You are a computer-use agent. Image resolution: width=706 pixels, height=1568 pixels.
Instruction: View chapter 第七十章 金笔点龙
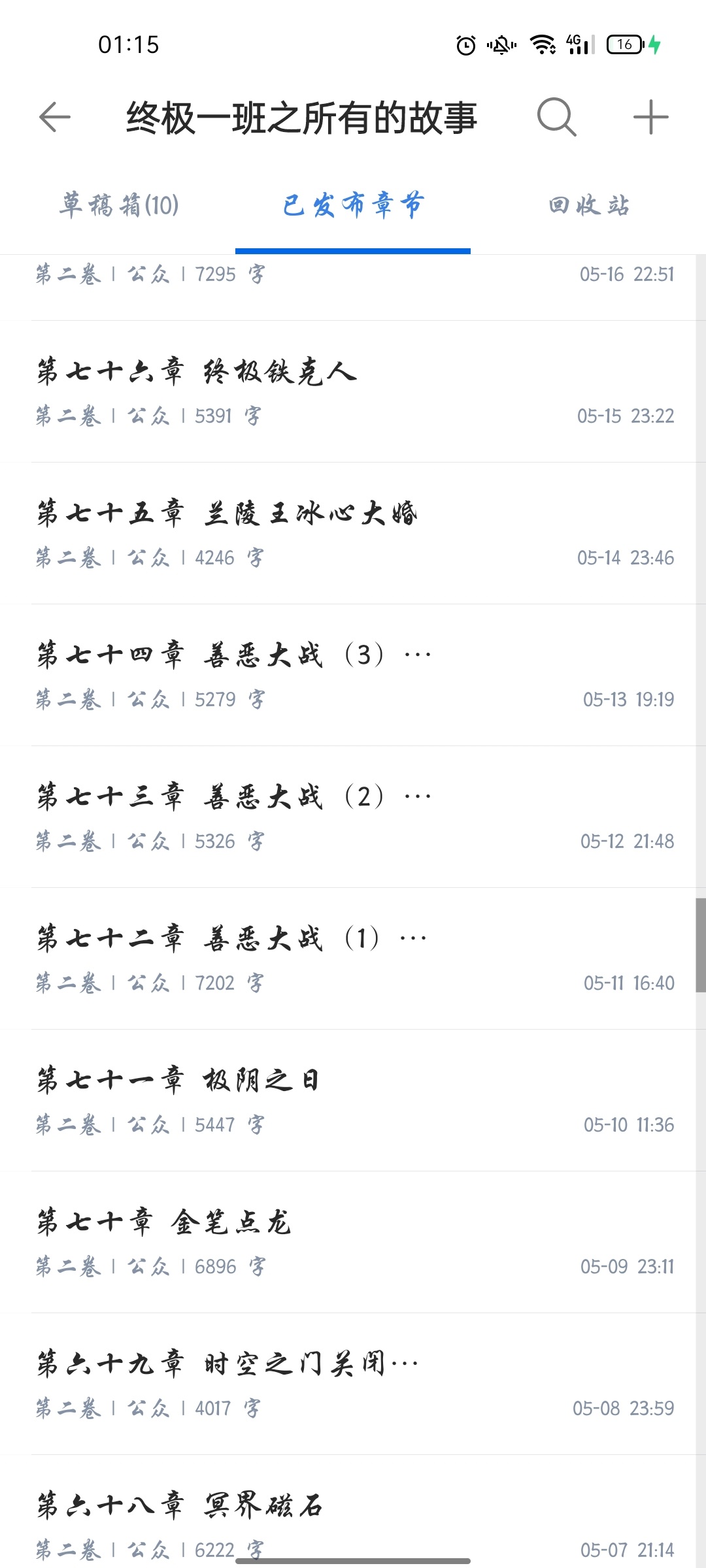[353, 1243]
